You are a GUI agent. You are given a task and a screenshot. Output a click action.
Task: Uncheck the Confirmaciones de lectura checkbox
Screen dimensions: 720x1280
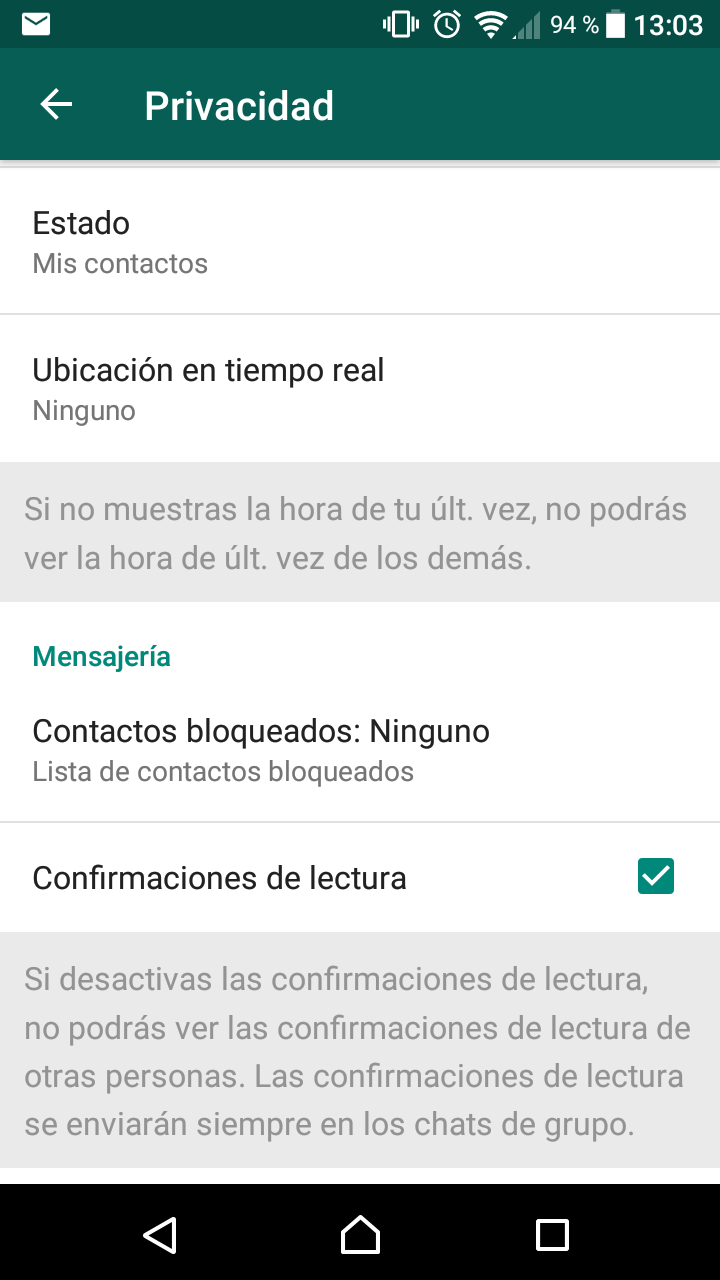[656, 877]
